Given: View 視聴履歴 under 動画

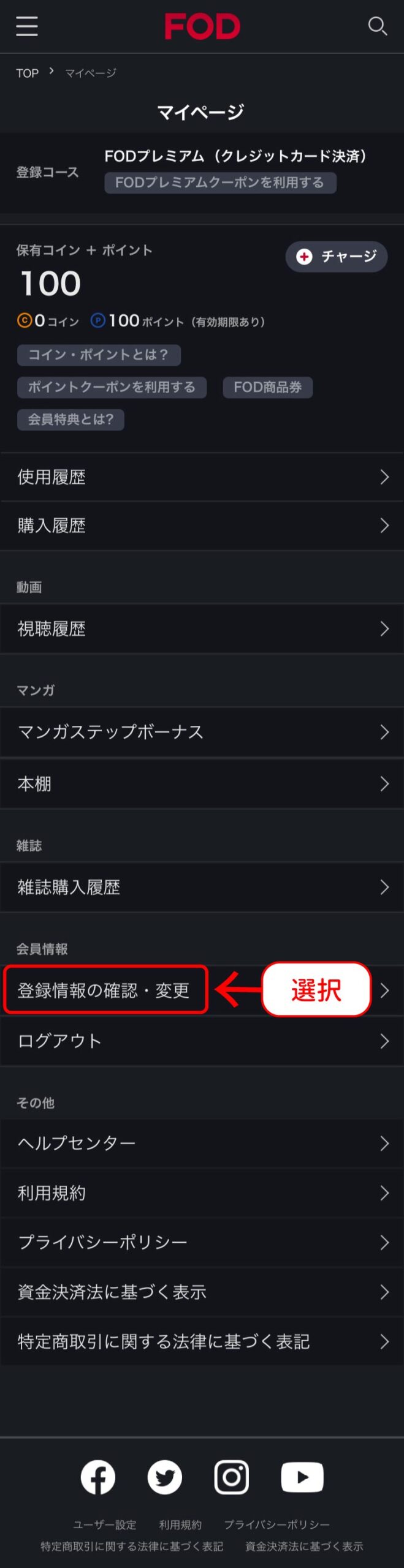Looking at the screenshot, I should [x=202, y=629].
